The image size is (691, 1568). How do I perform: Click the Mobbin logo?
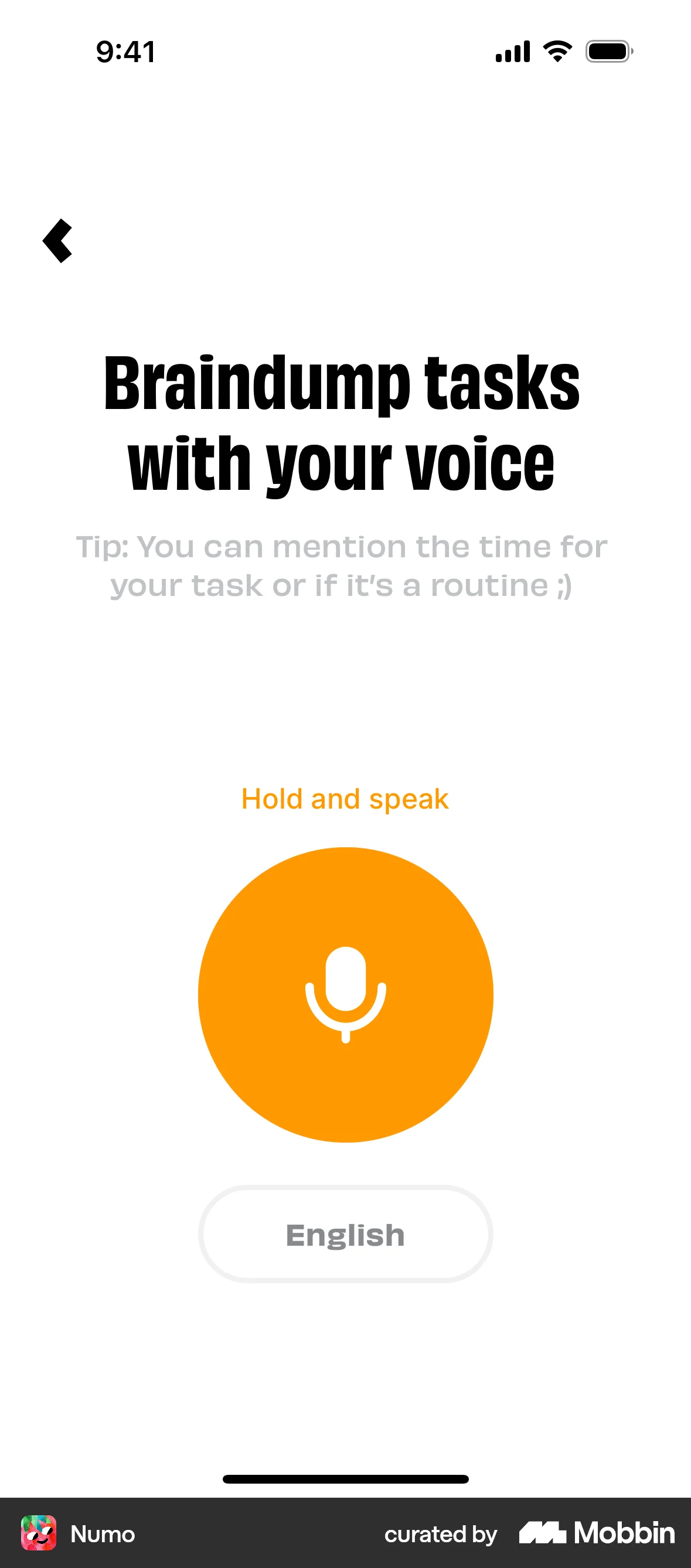(x=595, y=1534)
